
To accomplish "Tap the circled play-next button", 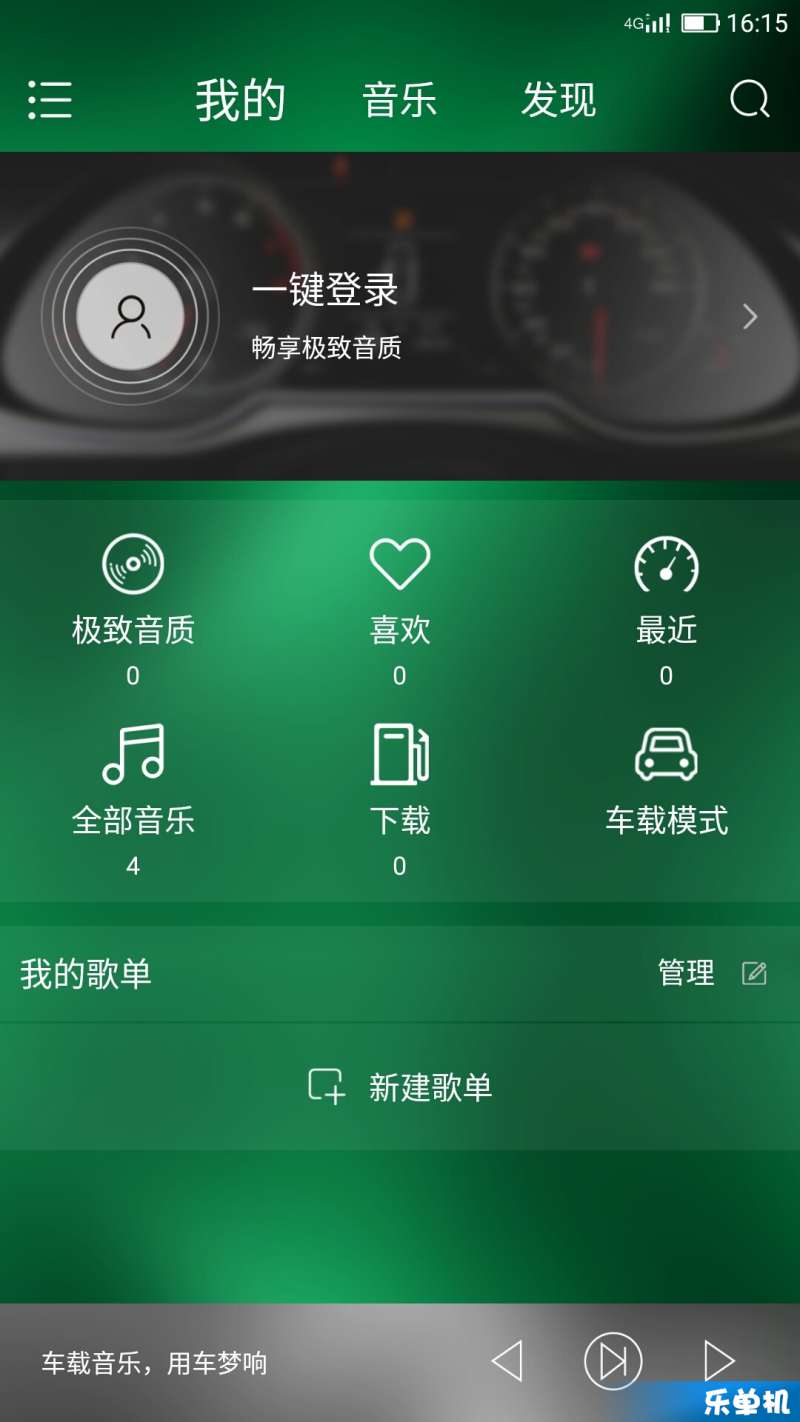I will tap(613, 1361).
